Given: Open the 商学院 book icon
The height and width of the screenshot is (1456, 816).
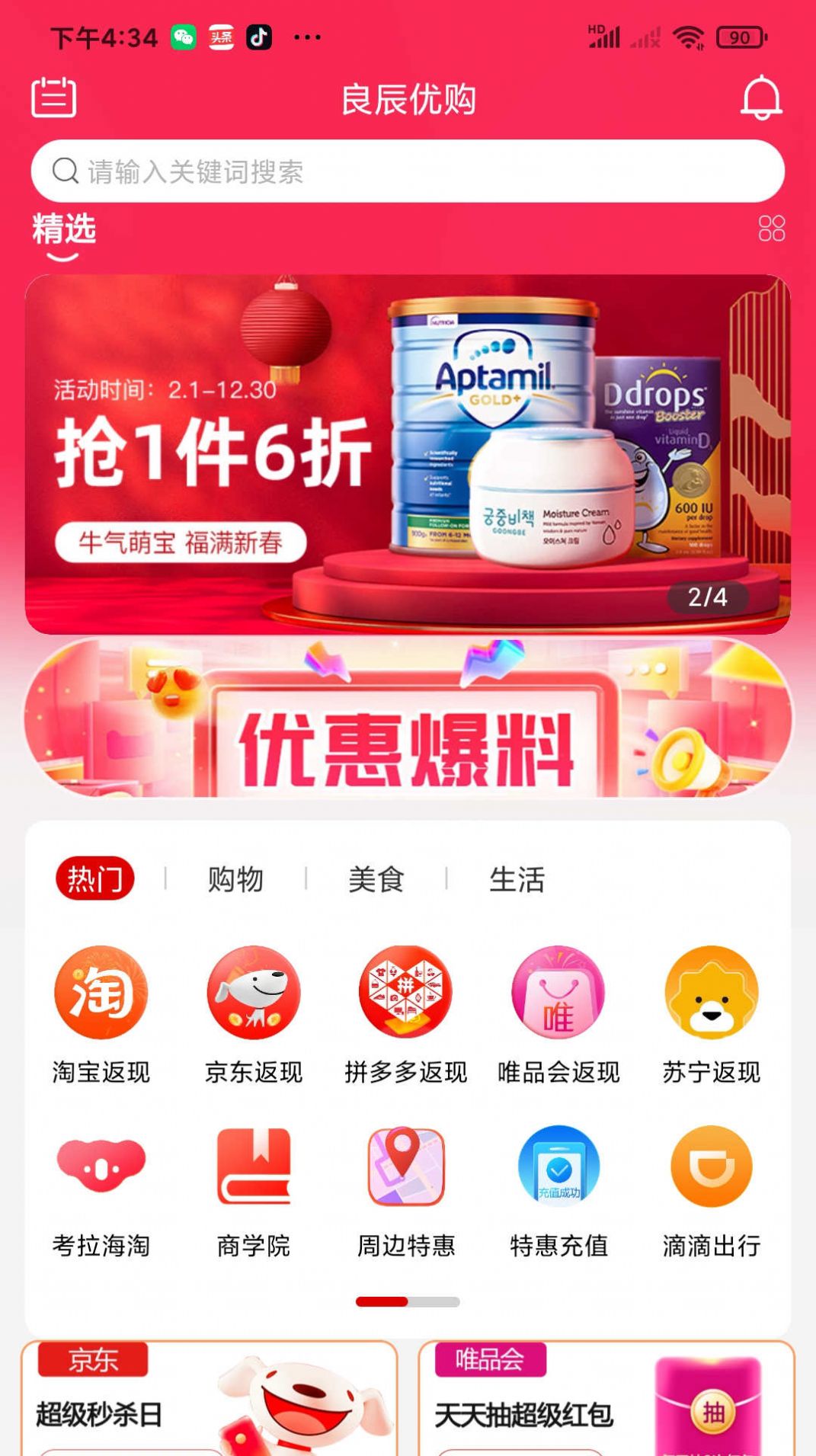Looking at the screenshot, I should pyautogui.click(x=254, y=1167).
